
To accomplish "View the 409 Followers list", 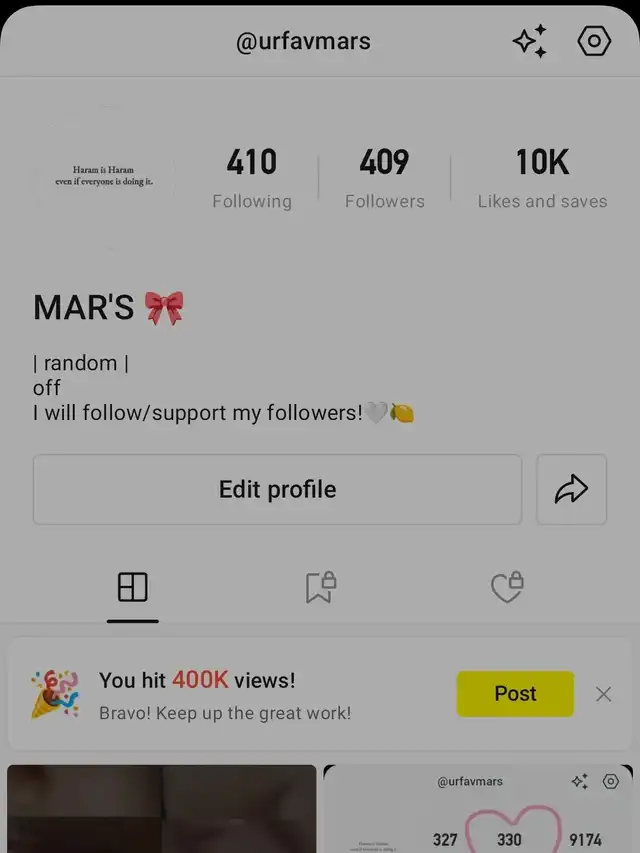I will [x=384, y=177].
